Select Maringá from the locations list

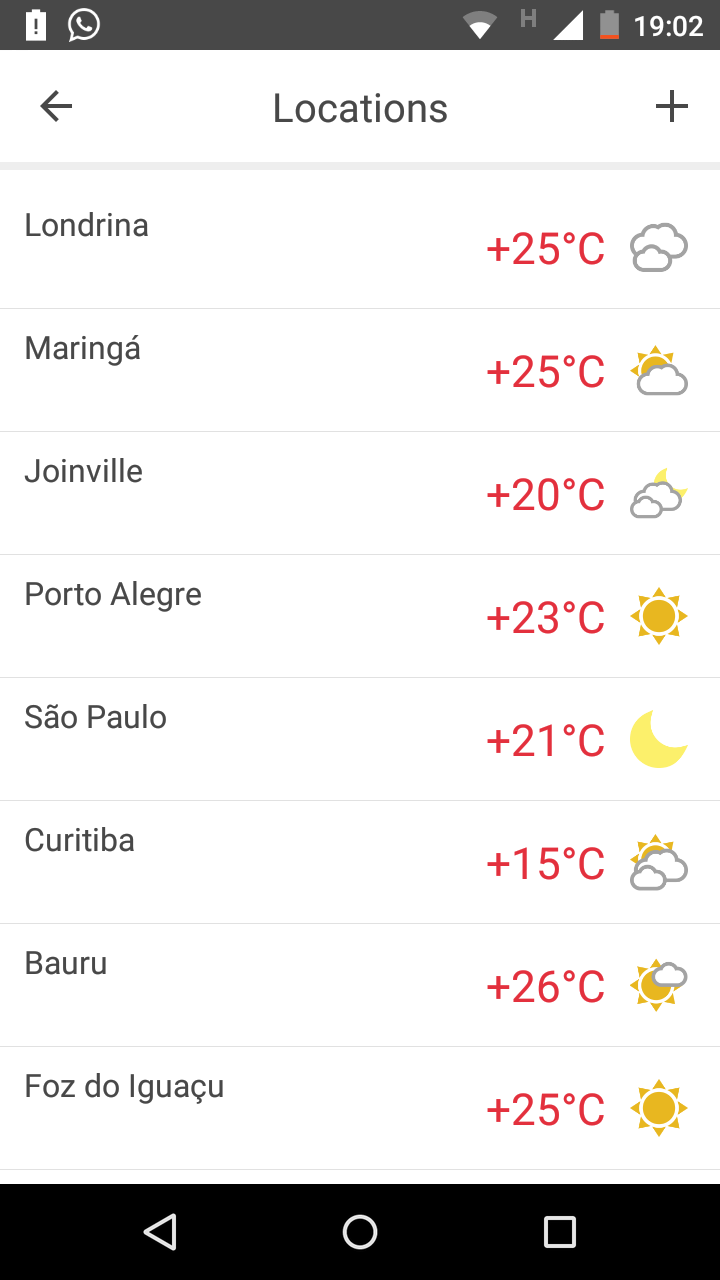(x=360, y=370)
